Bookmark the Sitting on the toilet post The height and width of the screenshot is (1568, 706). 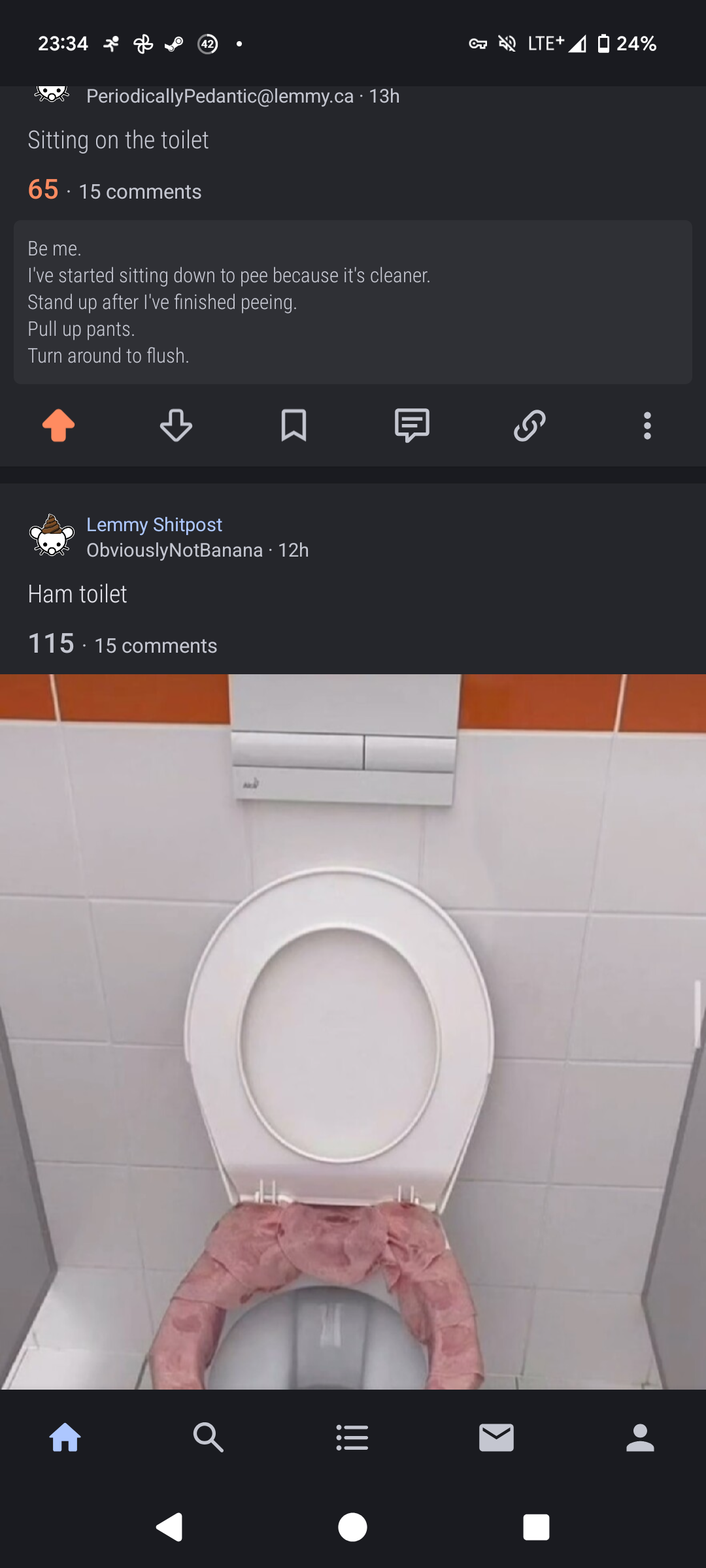click(x=294, y=426)
